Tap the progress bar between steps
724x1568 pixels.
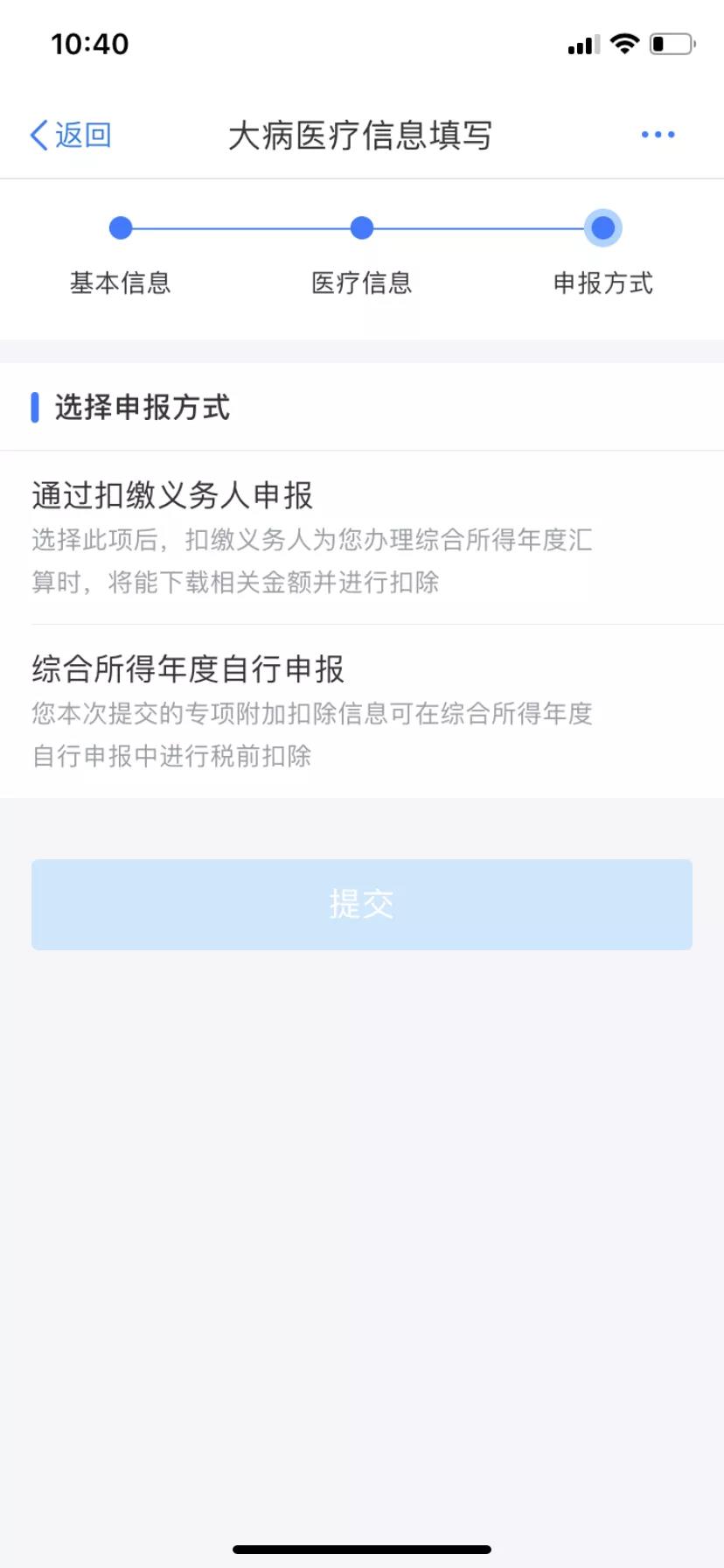pyautogui.click(x=240, y=228)
